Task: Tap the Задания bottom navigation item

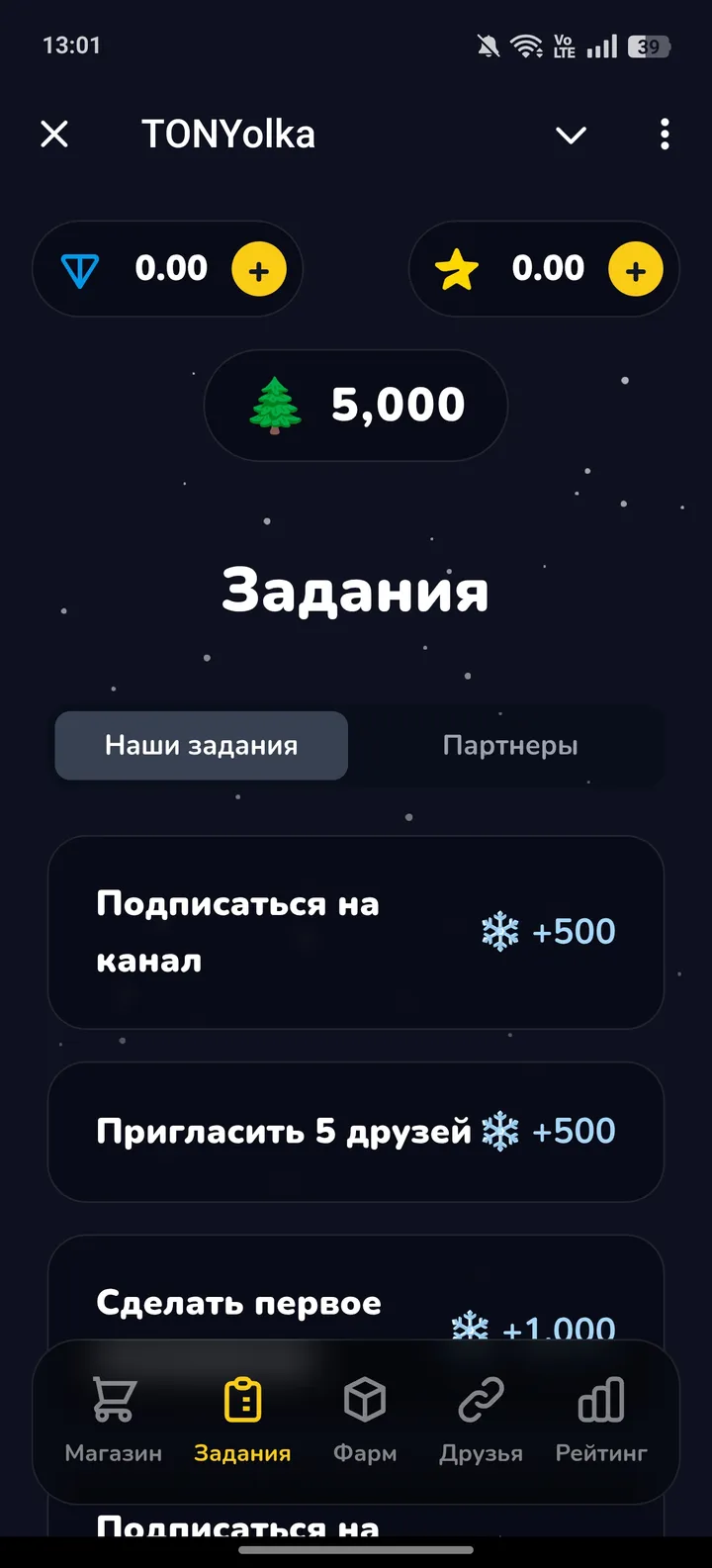Action: pyautogui.click(x=242, y=1419)
